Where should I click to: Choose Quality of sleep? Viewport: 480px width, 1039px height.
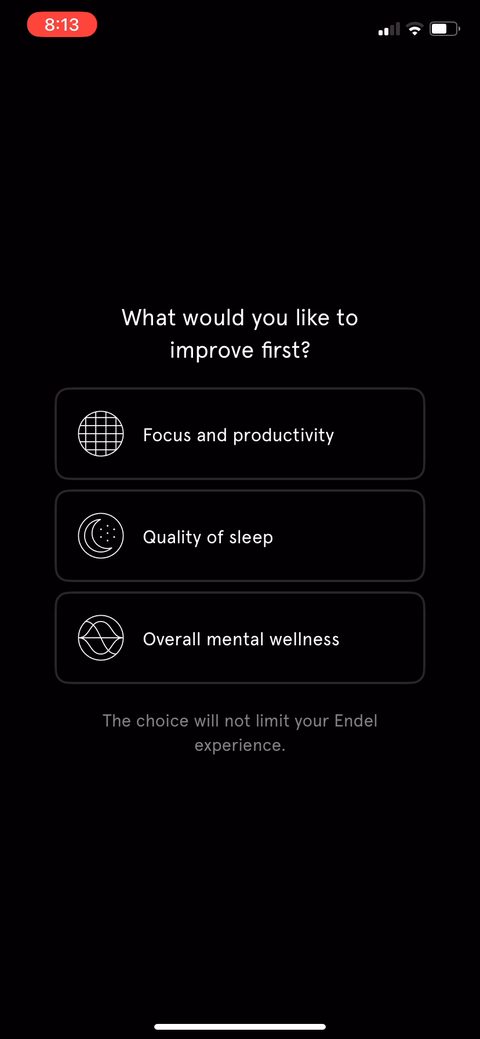239,536
